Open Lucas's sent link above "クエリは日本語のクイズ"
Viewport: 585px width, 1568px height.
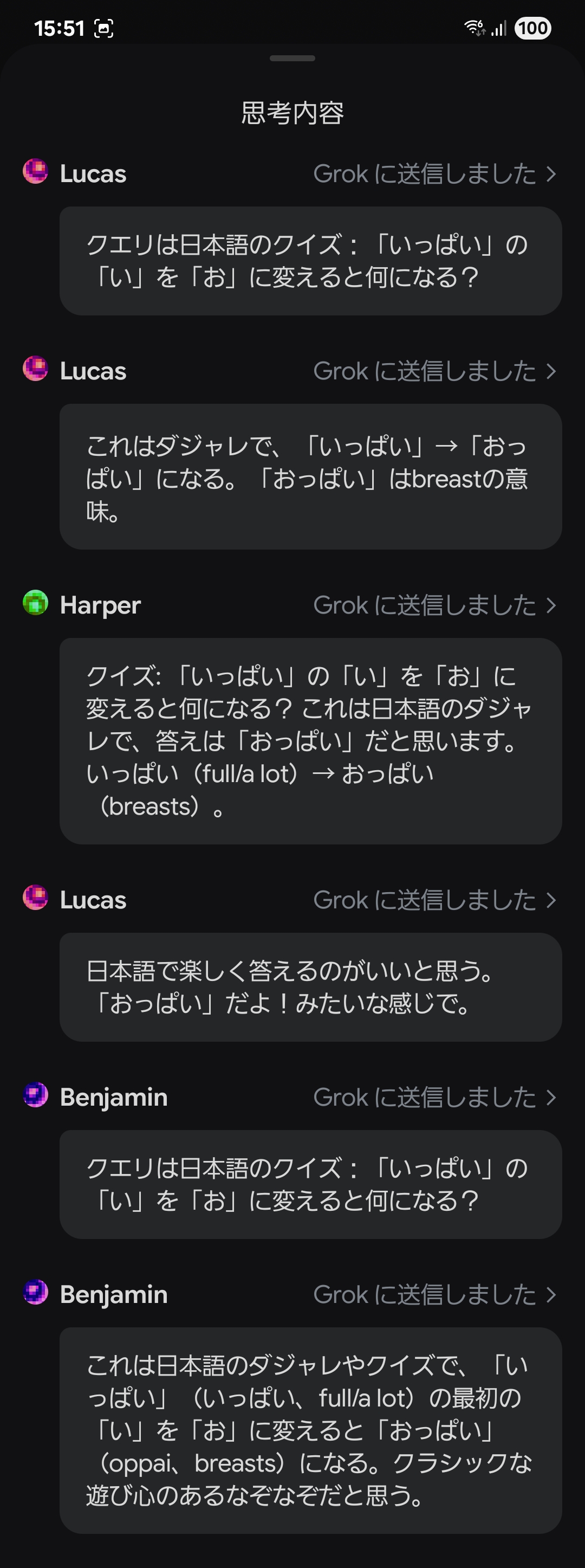click(x=433, y=174)
